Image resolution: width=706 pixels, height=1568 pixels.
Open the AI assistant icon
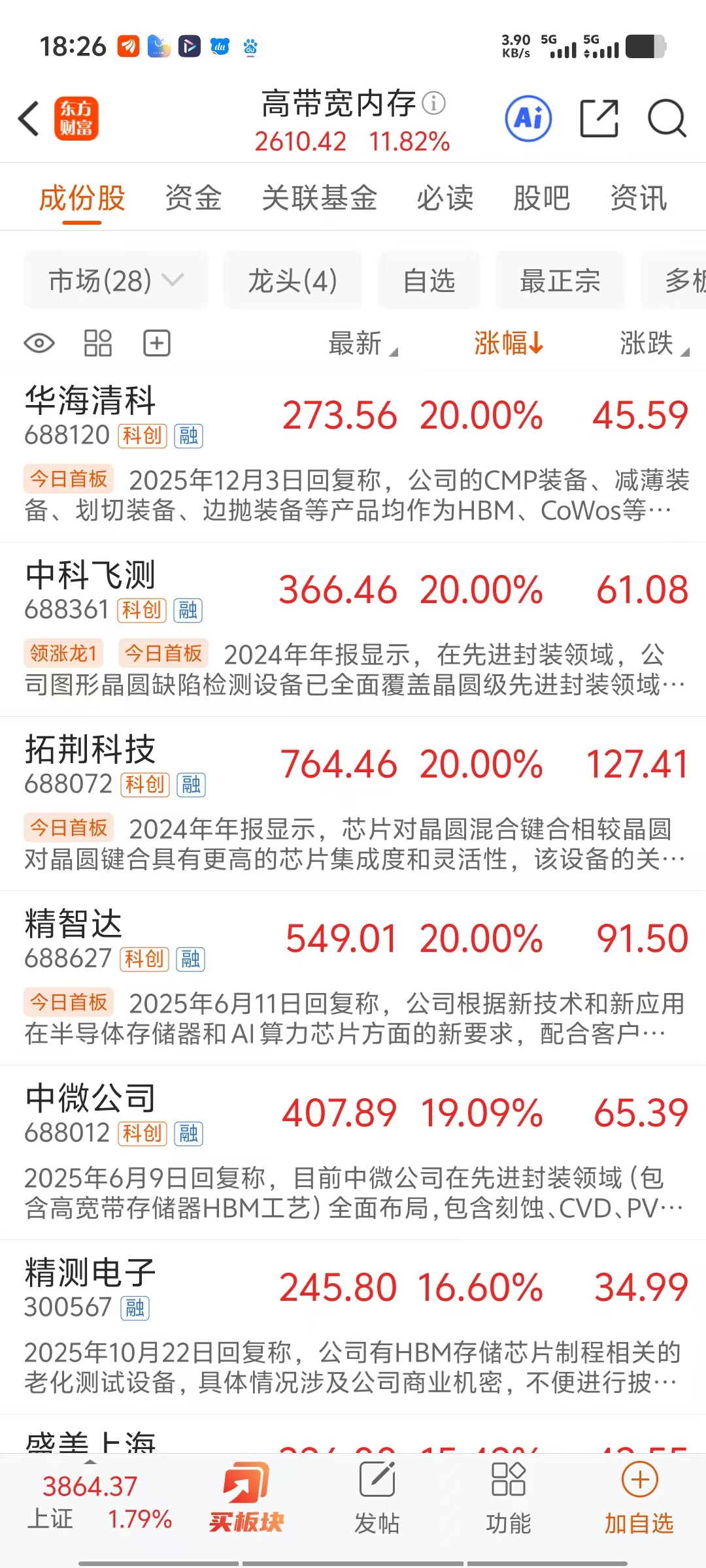[x=528, y=119]
